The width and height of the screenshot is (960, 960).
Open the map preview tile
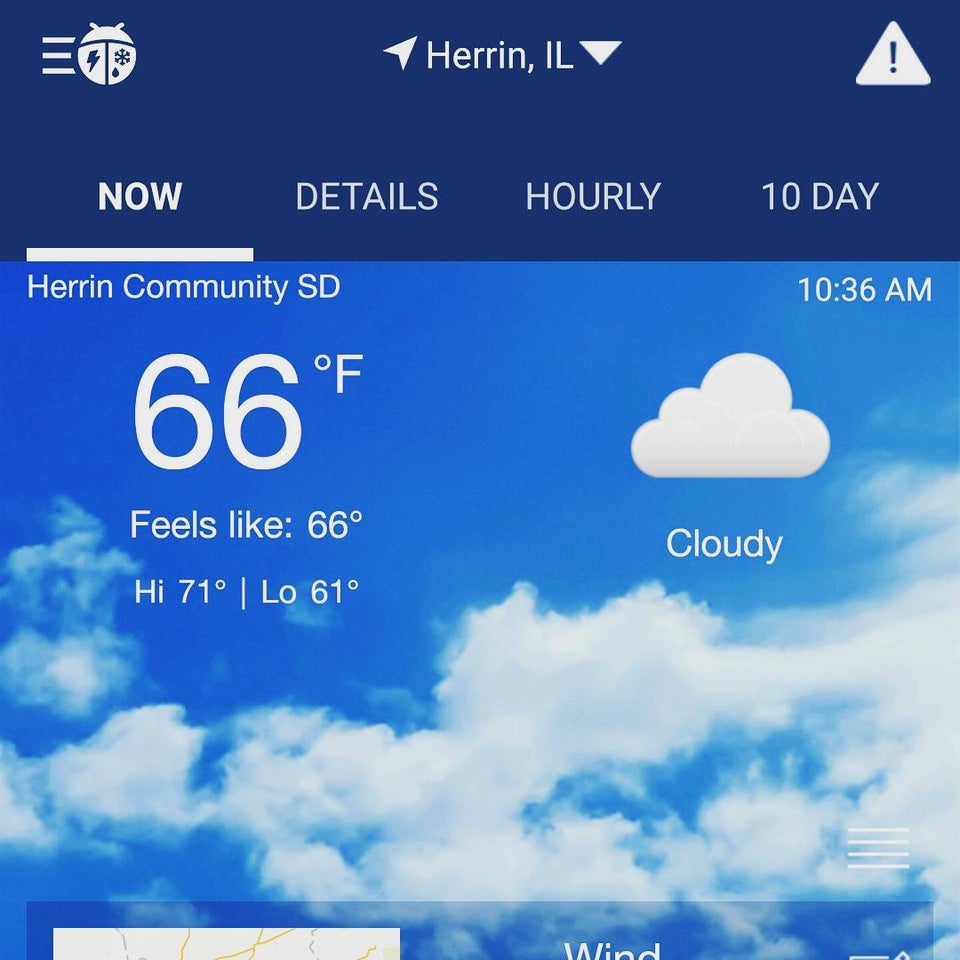click(x=226, y=943)
